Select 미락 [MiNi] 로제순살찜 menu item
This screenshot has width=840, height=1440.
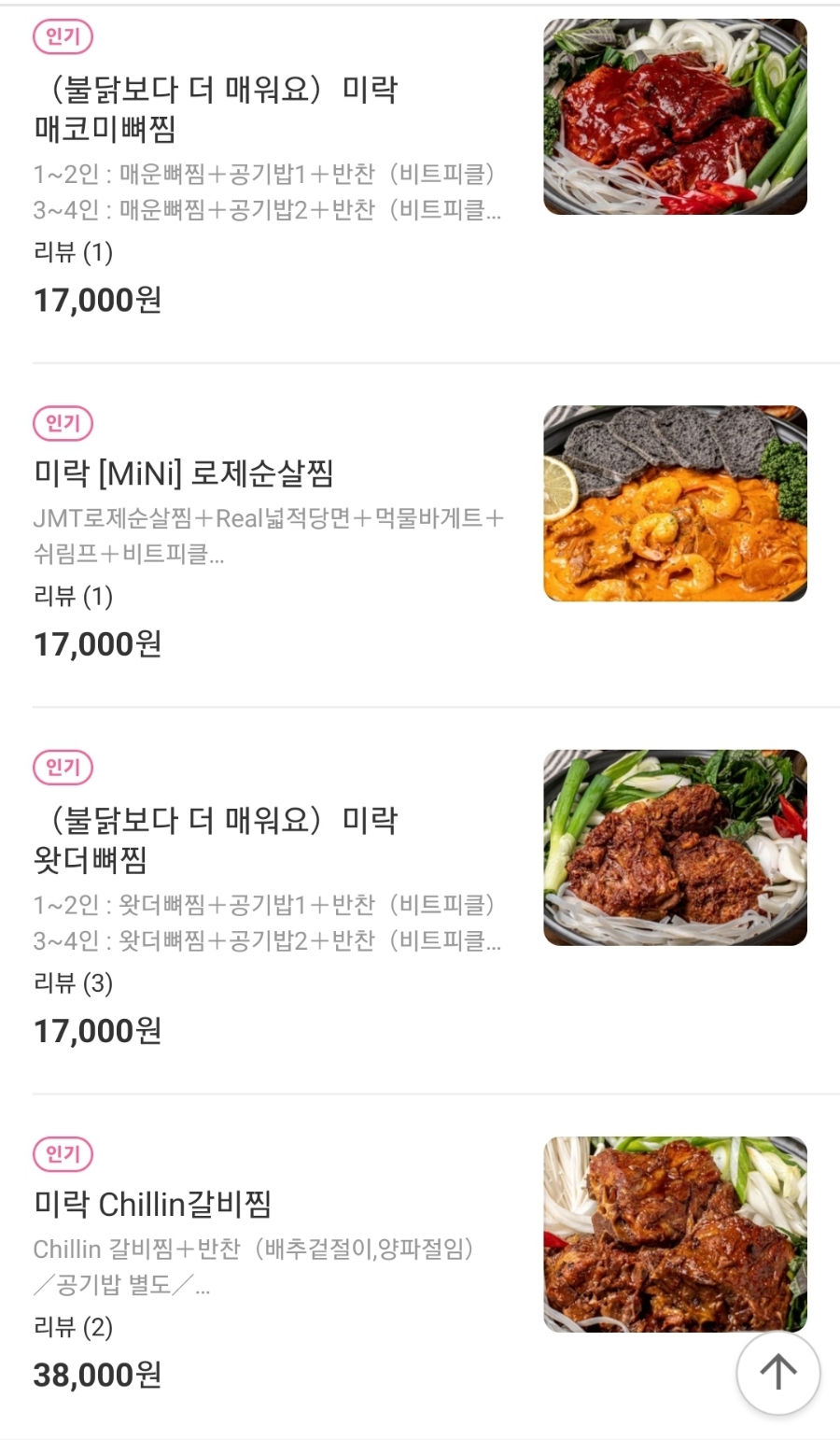point(184,473)
